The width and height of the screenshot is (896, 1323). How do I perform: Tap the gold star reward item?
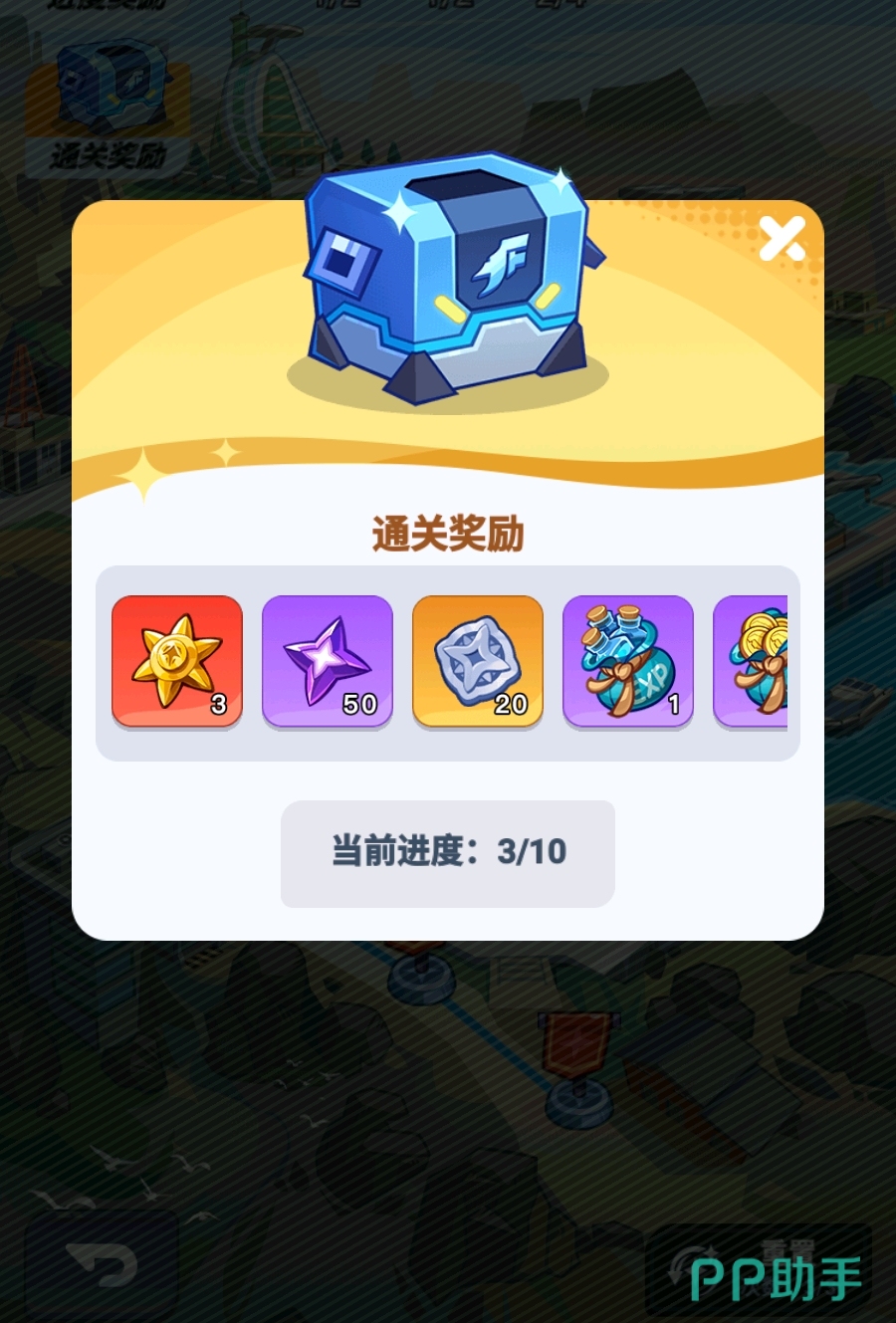point(177,661)
